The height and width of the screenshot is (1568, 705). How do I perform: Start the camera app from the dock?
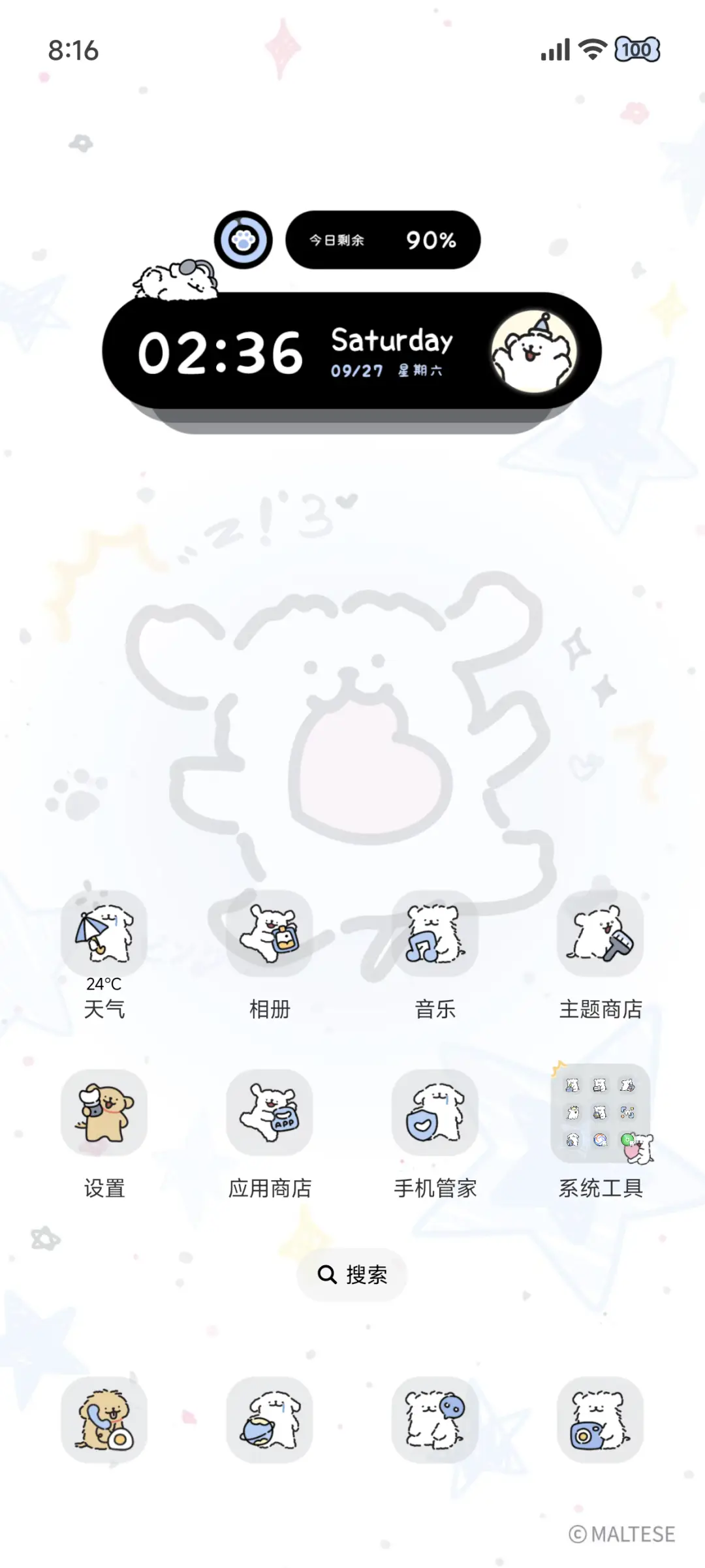coord(600,1426)
